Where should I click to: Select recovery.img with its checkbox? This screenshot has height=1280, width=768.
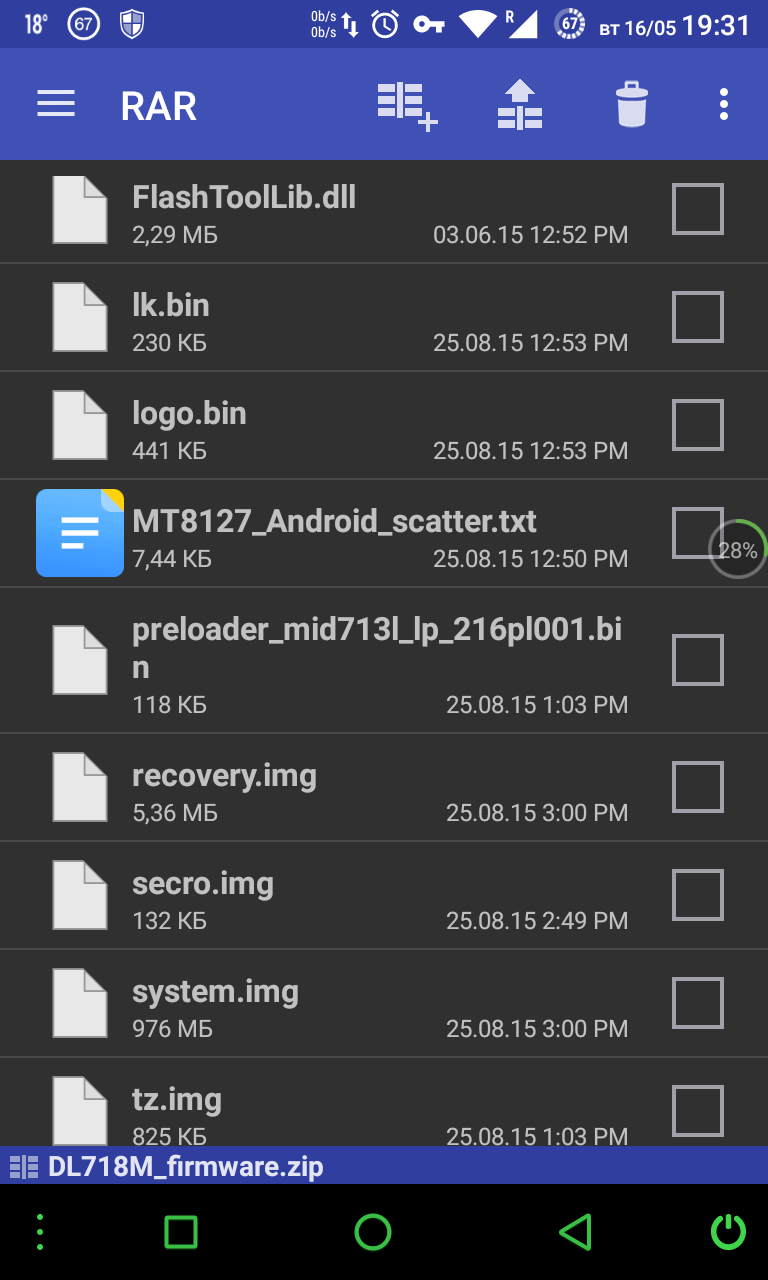[697, 787]
